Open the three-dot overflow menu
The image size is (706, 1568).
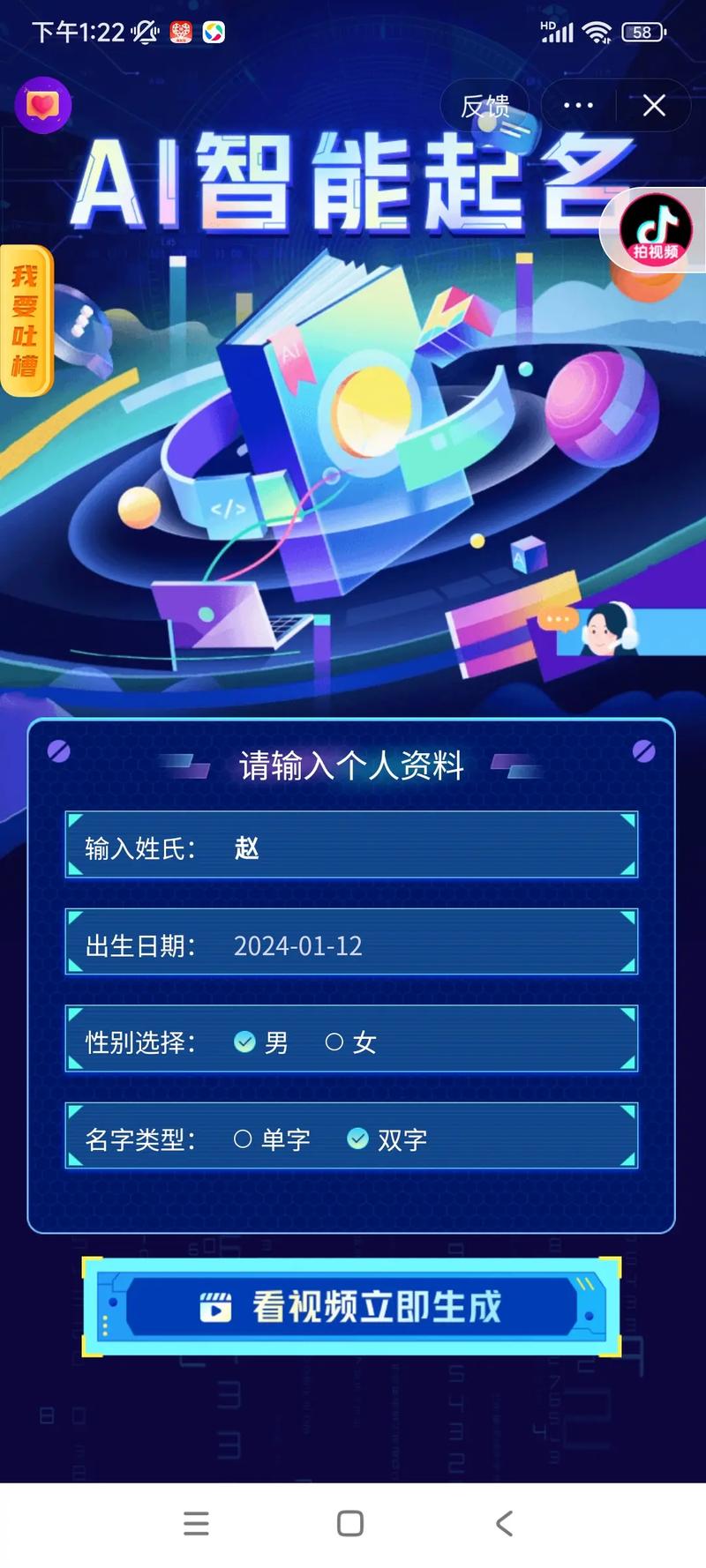[578, 106]
